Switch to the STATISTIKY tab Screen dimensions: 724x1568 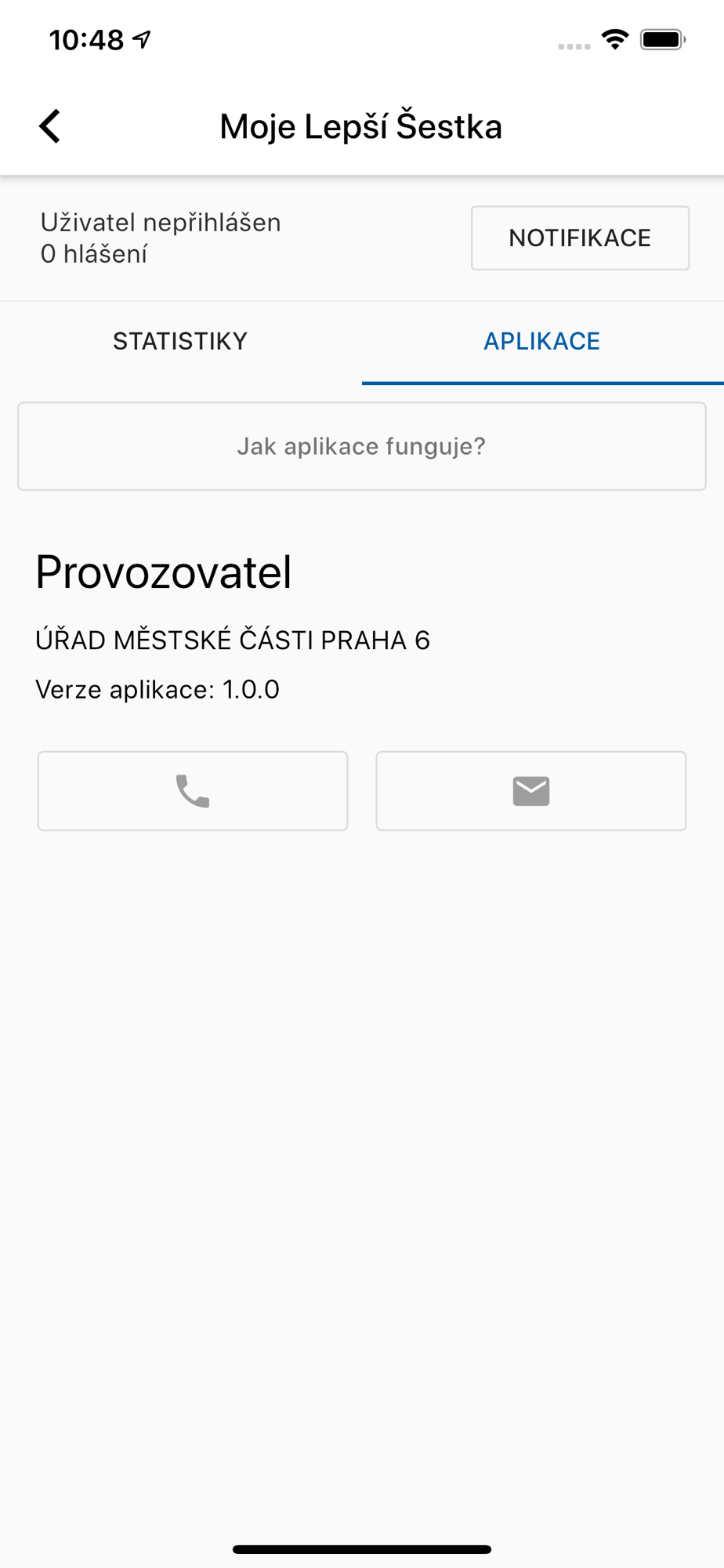tap(180, 342)
